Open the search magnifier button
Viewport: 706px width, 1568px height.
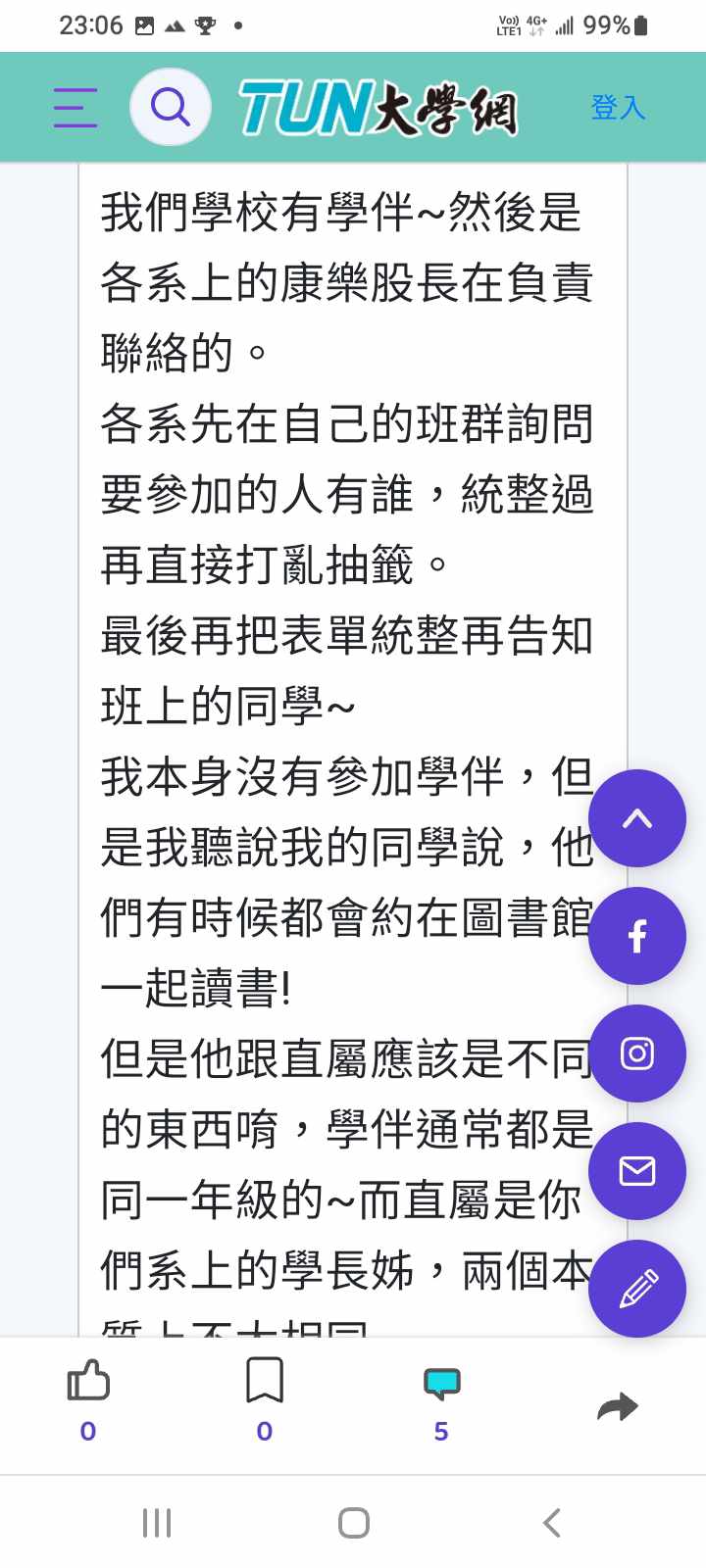click(171, 107)
